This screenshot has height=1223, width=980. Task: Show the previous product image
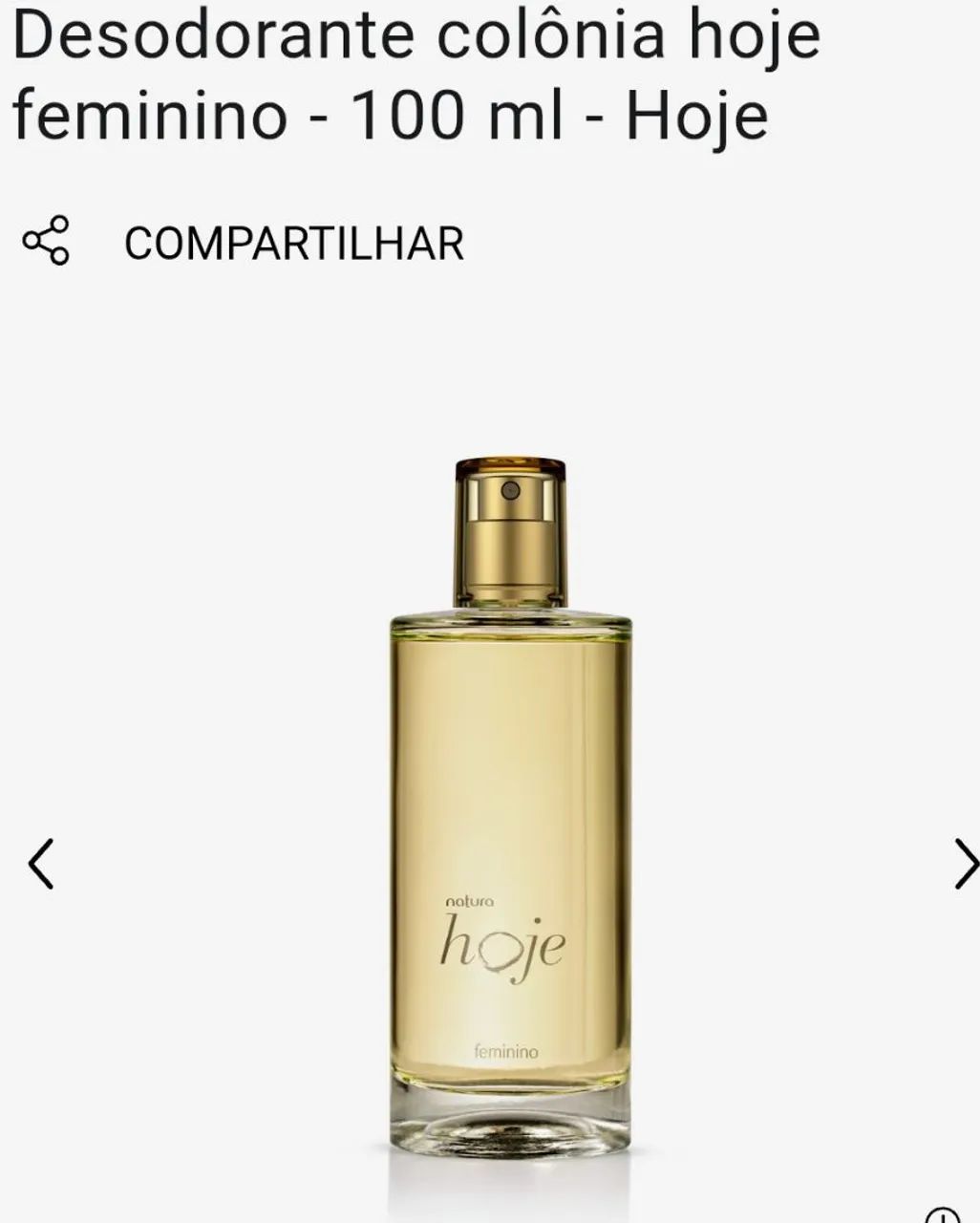40,864
